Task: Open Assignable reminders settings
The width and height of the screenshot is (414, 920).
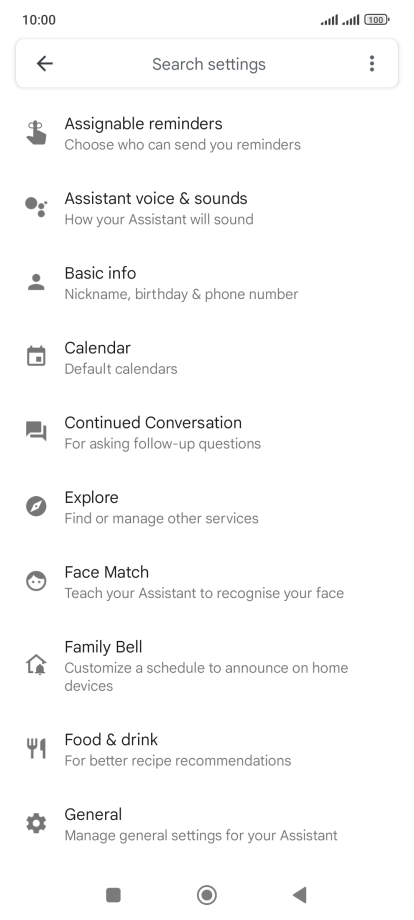Action: point(207,134)
